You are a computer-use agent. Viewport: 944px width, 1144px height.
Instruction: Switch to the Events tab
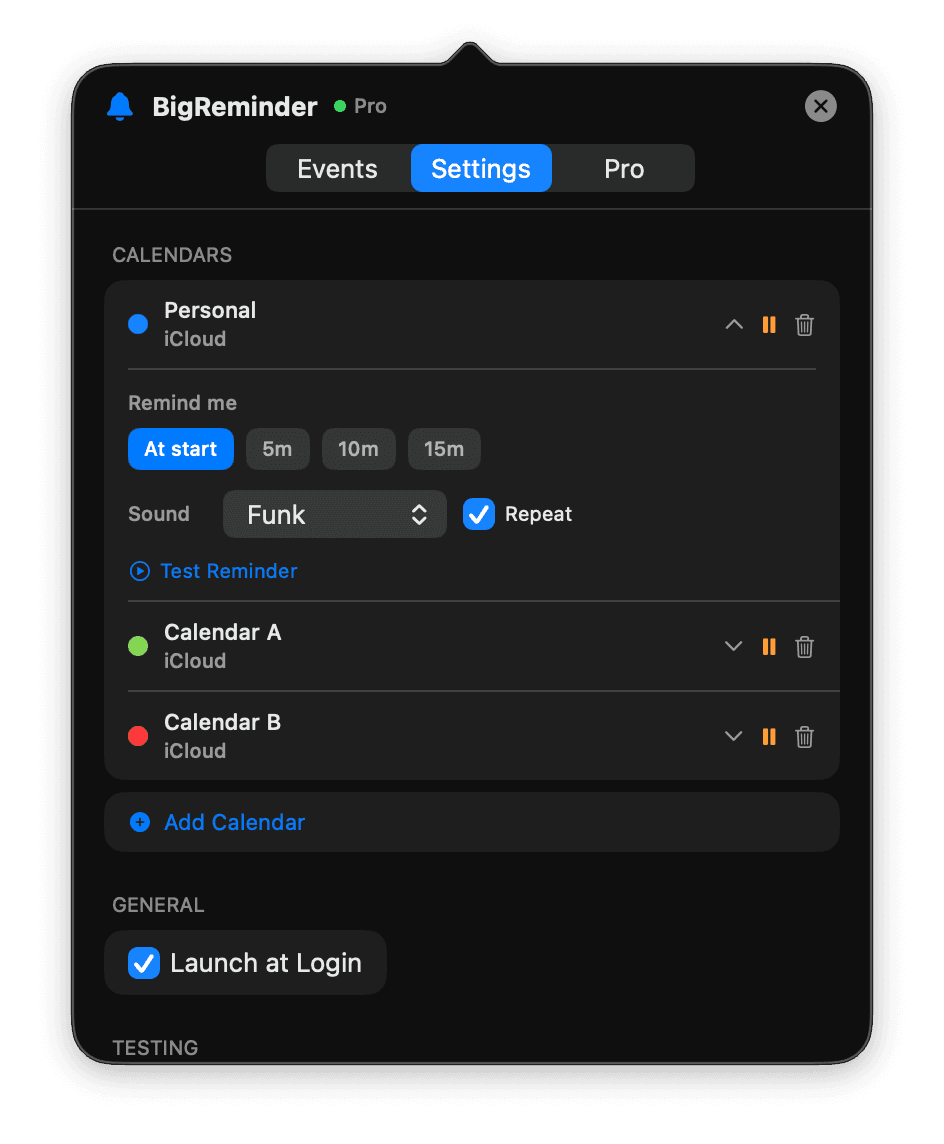click(338, 169)
